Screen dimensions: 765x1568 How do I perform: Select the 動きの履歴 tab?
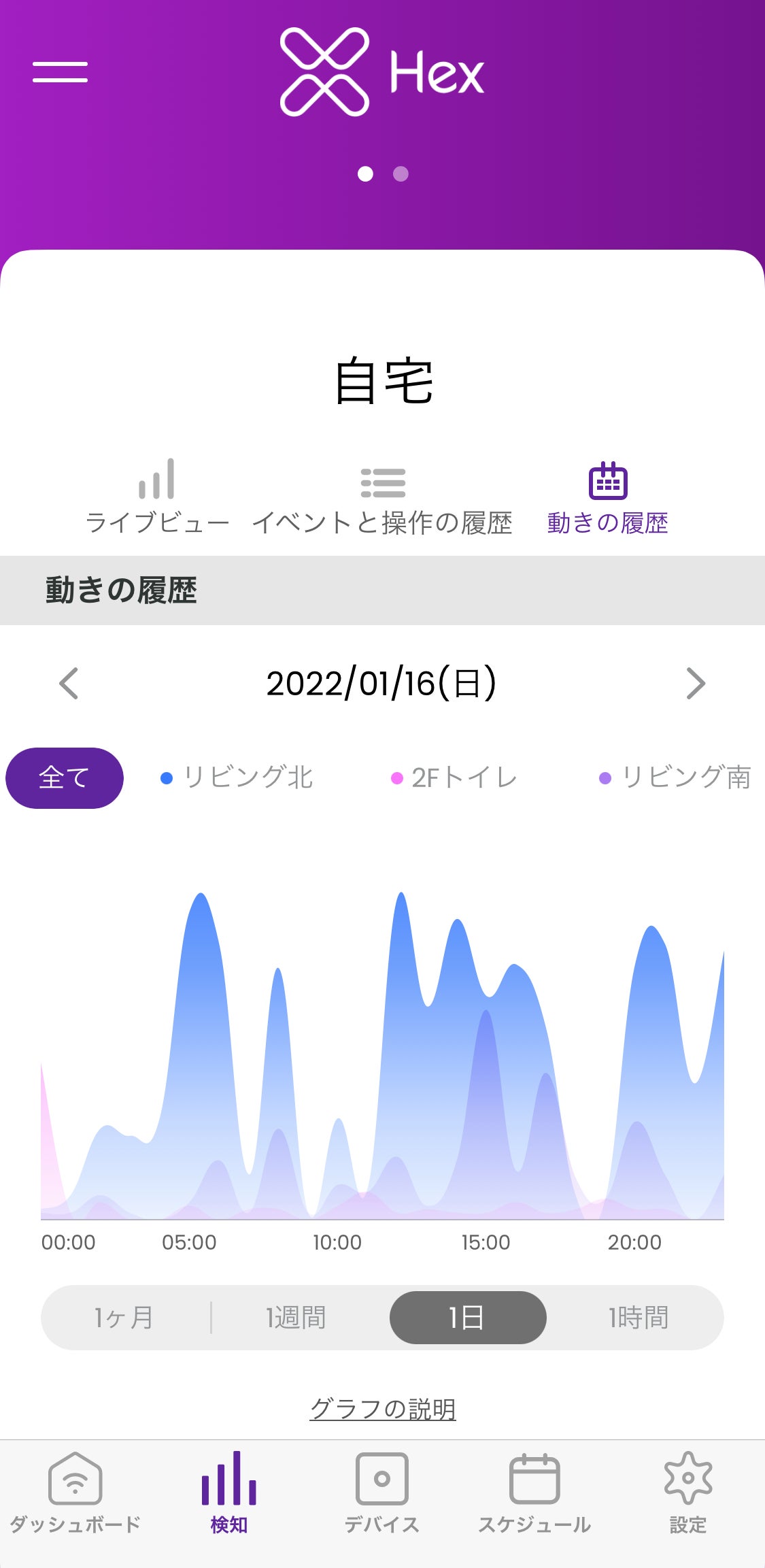click(607, 497)
